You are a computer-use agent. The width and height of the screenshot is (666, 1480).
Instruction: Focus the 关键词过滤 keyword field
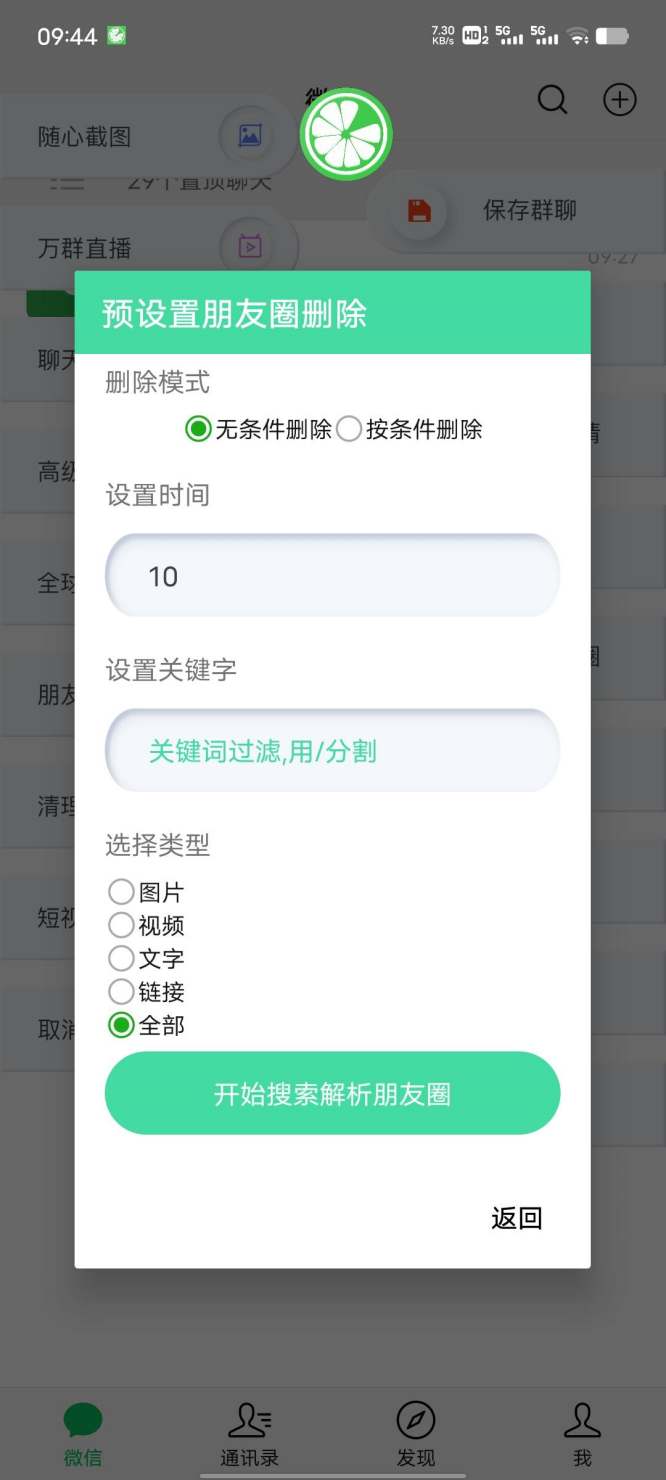(332, 751)
